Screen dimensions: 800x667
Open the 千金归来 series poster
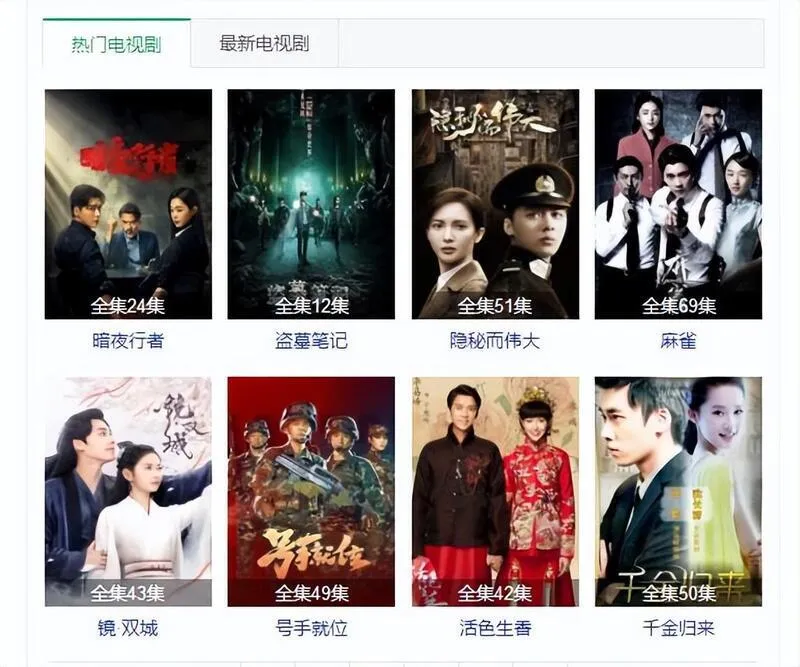click(x=678, y=491)
